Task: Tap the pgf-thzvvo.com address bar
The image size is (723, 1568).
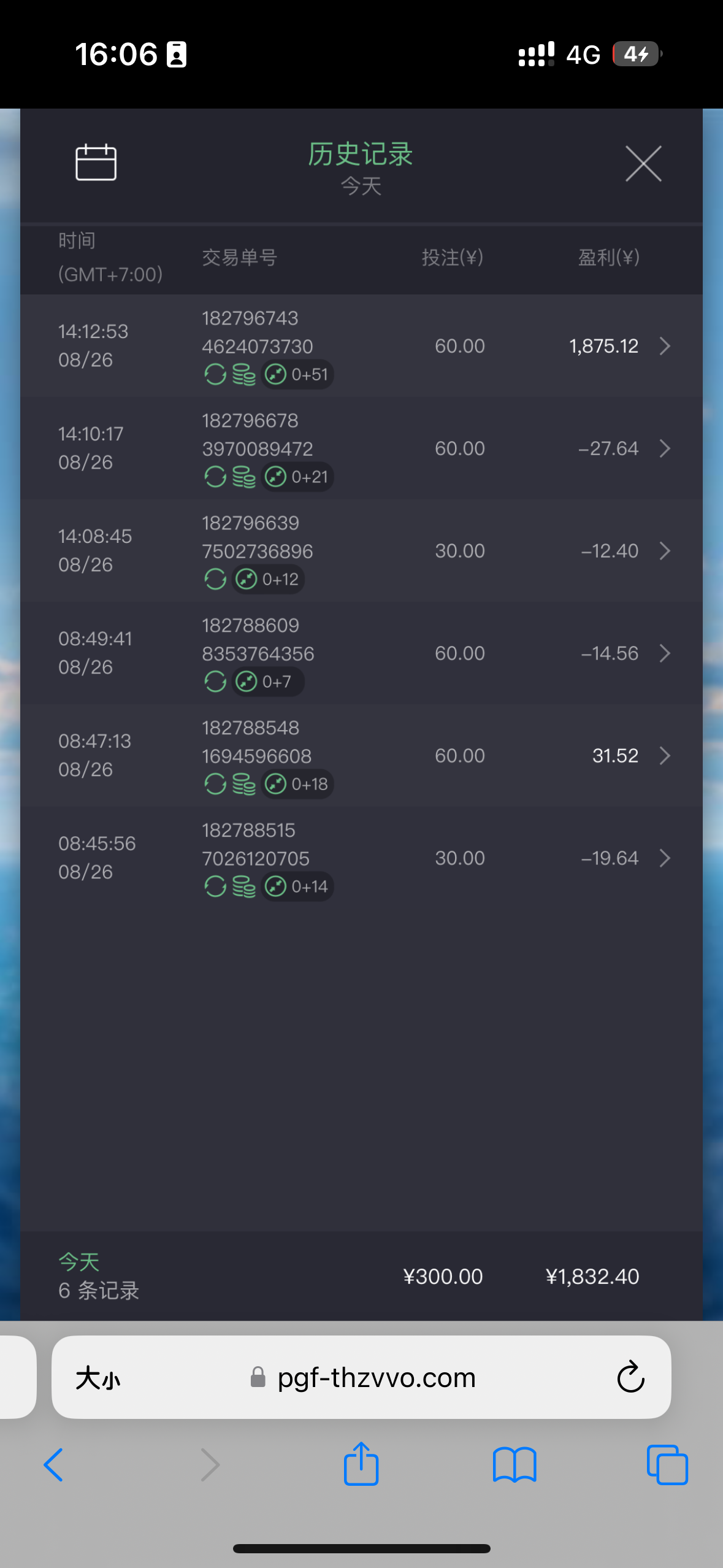Action: pos(375,1378)
